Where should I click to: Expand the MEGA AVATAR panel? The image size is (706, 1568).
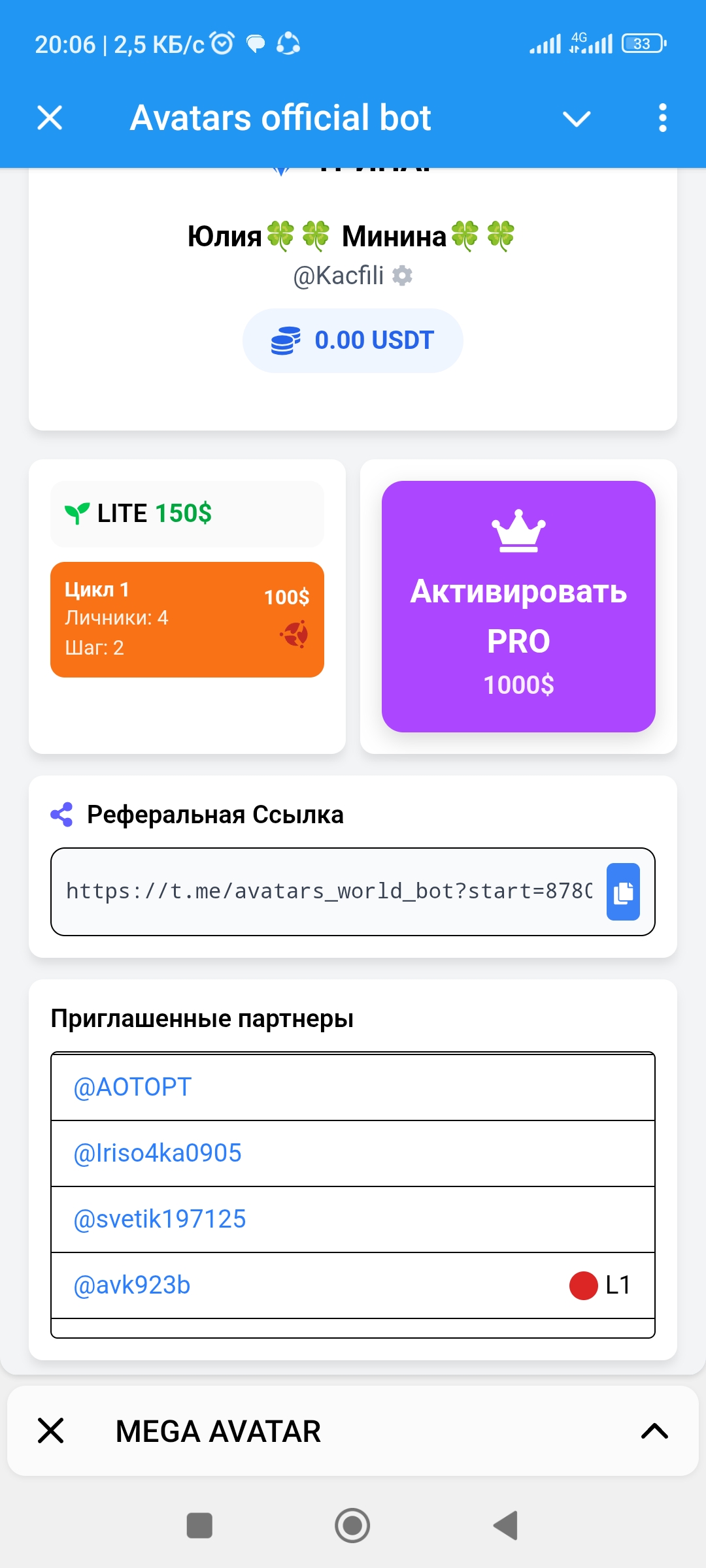point(654,1431)
